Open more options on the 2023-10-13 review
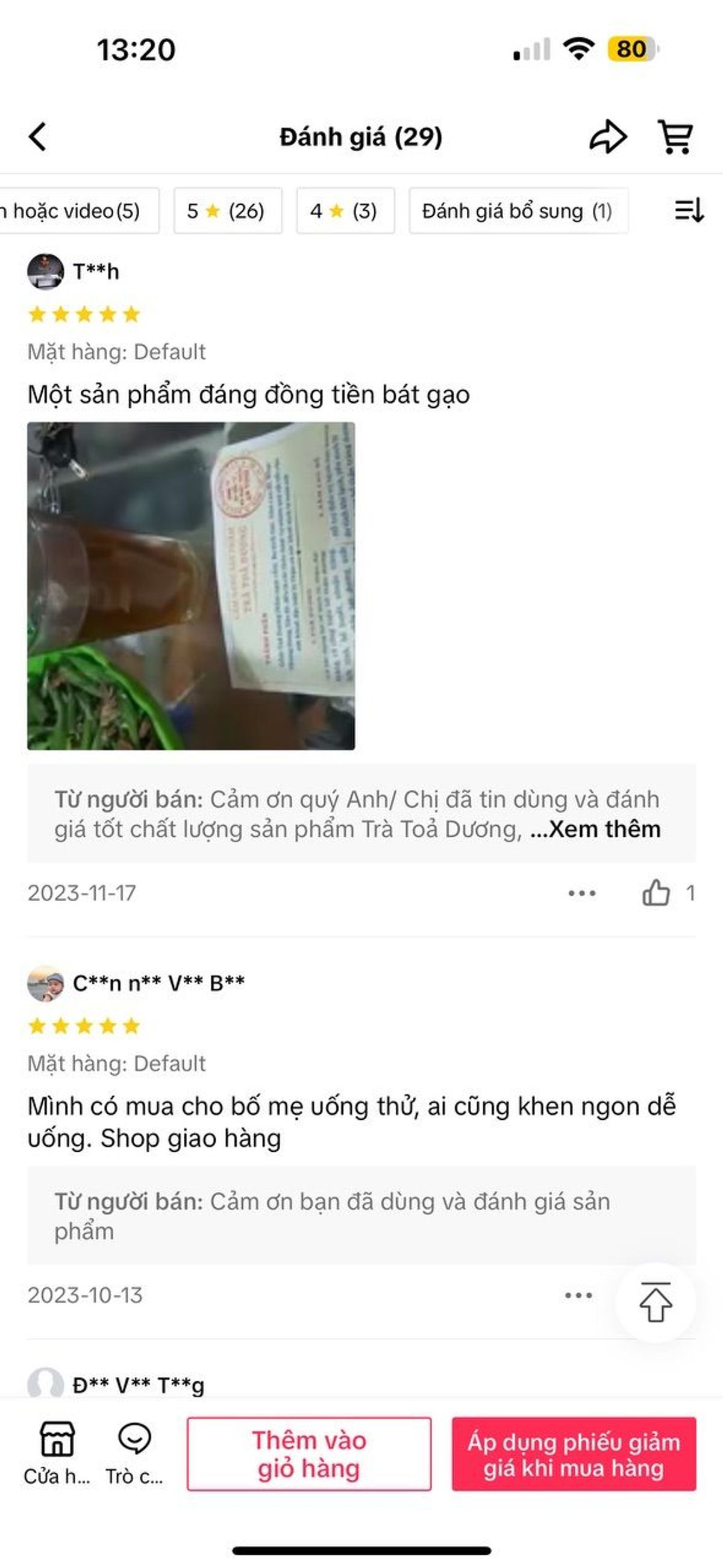Screen dimensions: 723x1568 coord(578,1295)
